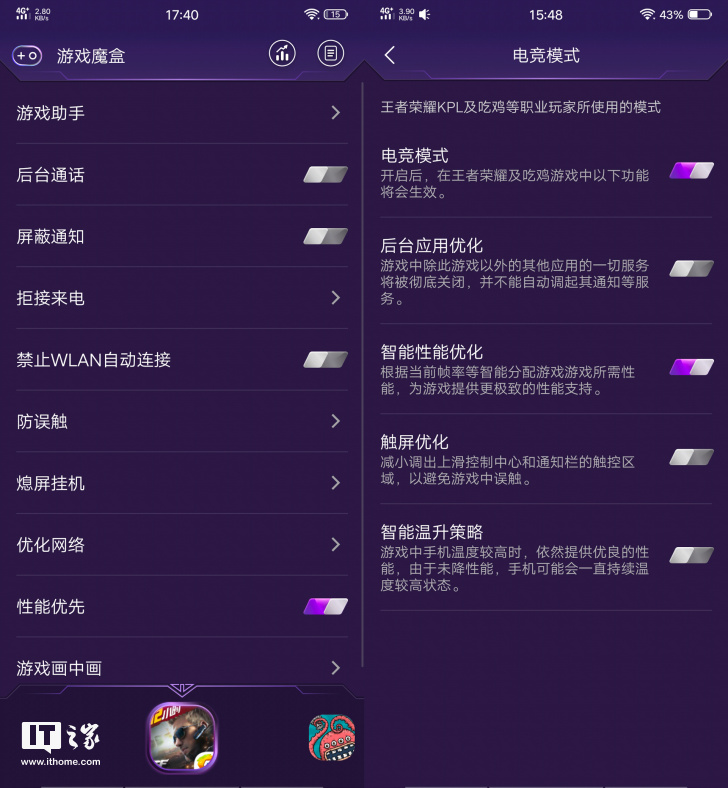Open 游戏画中画 settings
The image size is (728, 788).
pyautogui.click(x=180, y=667)
